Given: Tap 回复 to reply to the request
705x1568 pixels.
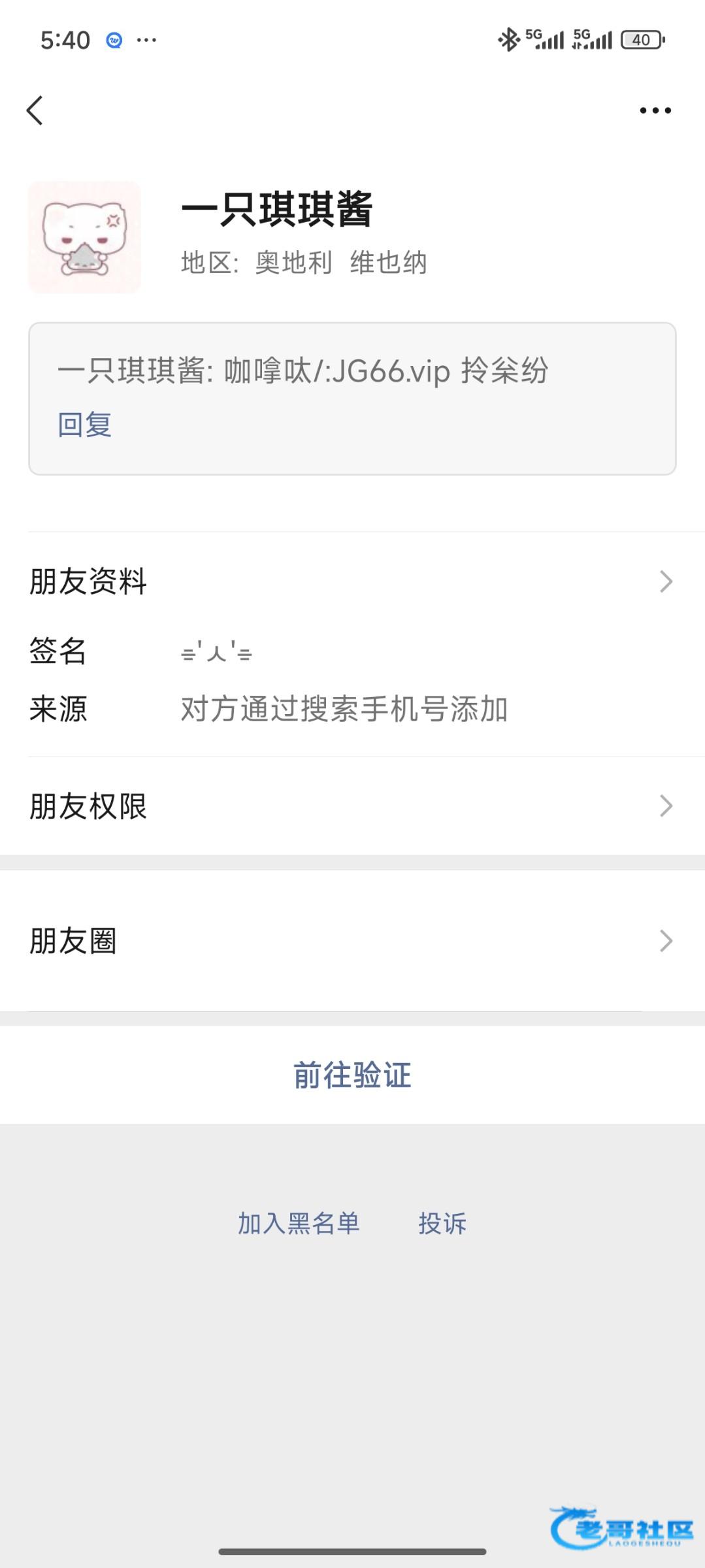Looking at the screenshot, I should pos(84,425).
